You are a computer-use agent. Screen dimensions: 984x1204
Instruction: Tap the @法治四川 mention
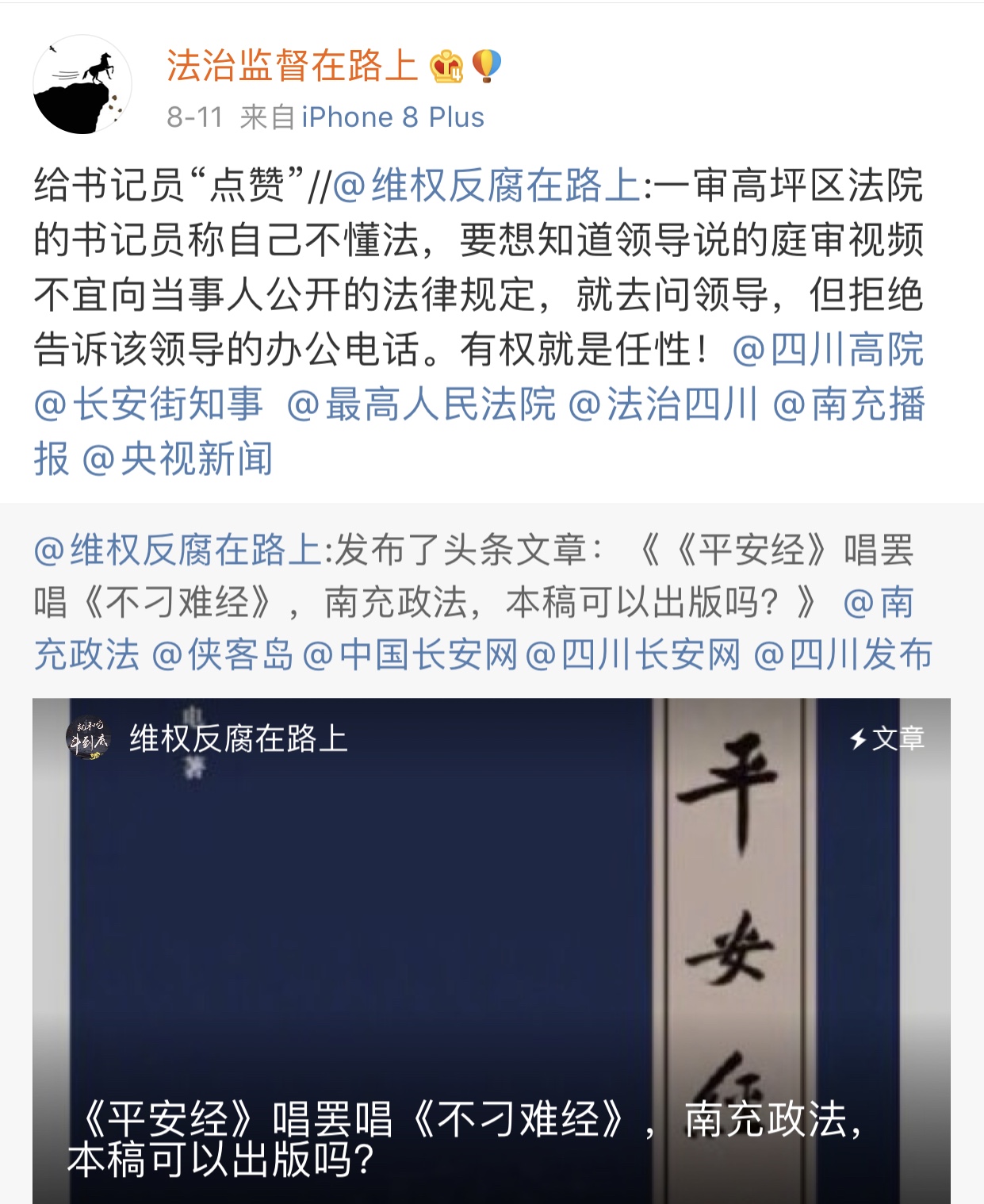664,405
